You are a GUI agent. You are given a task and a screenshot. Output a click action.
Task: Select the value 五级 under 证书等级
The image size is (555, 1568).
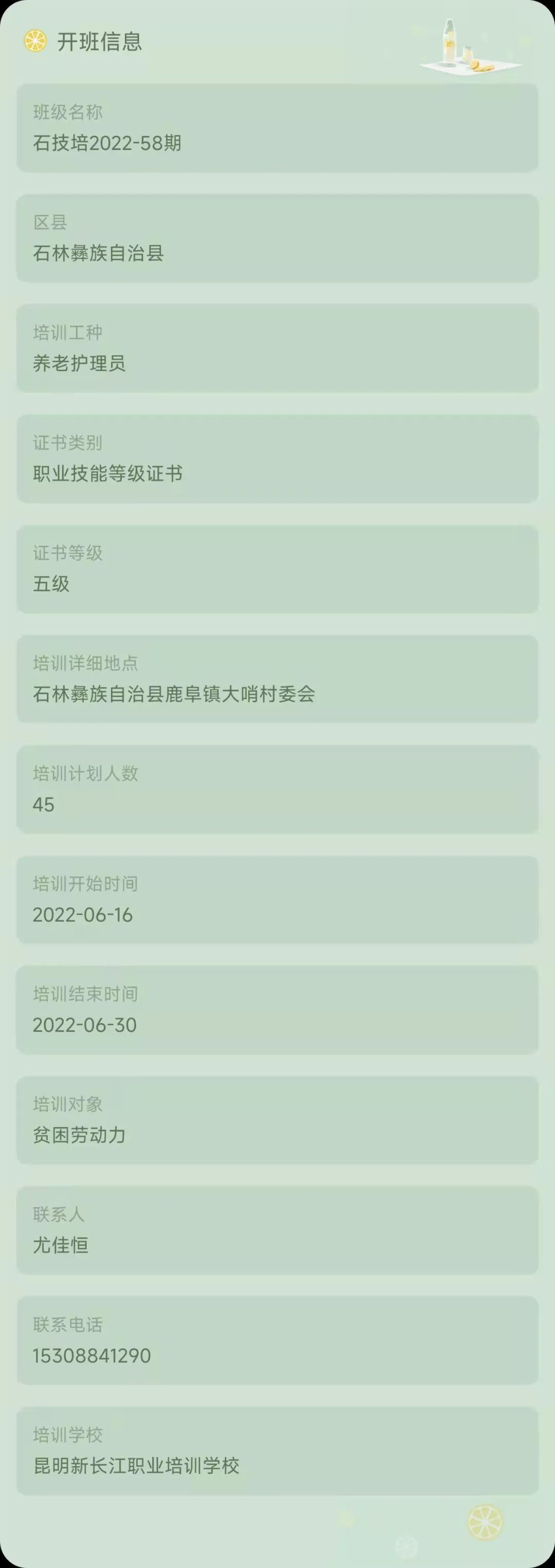tap(49, 583)
